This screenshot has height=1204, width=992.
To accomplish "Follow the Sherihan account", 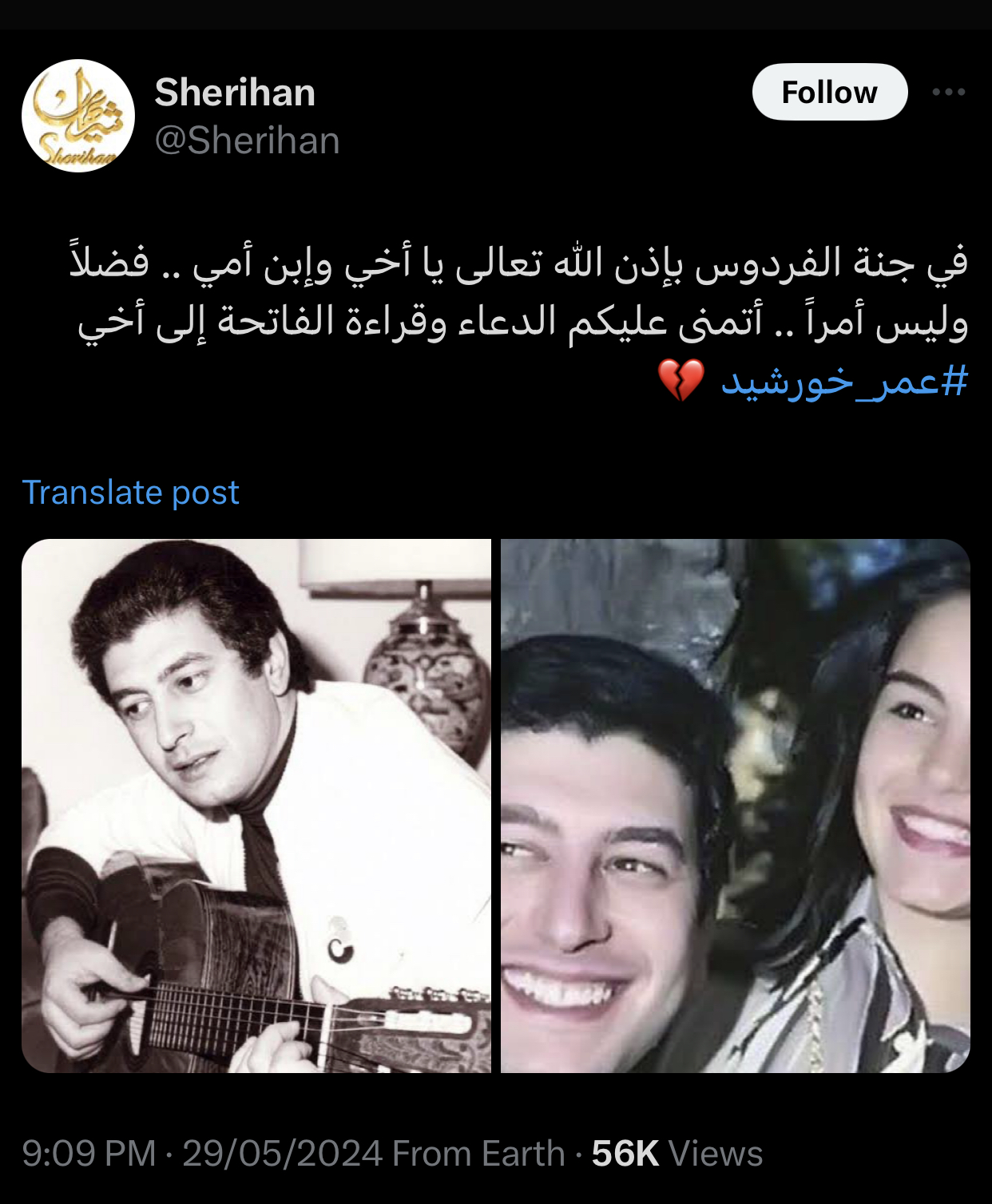I will click(x=829, y=93).
